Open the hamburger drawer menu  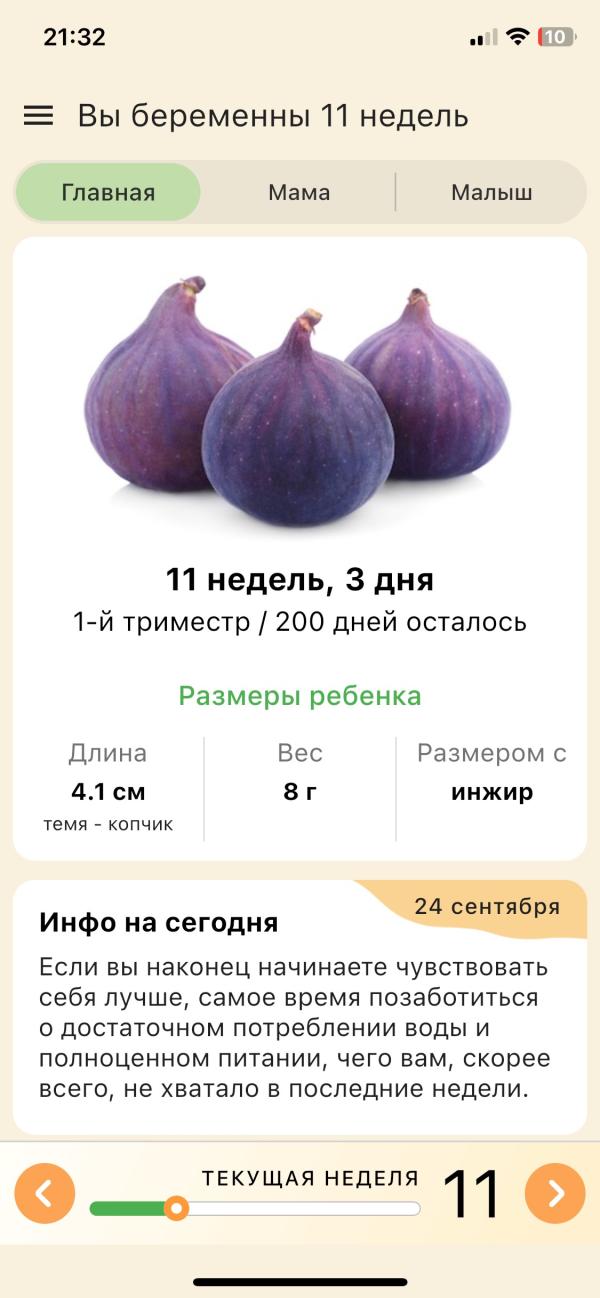(38, 116)
